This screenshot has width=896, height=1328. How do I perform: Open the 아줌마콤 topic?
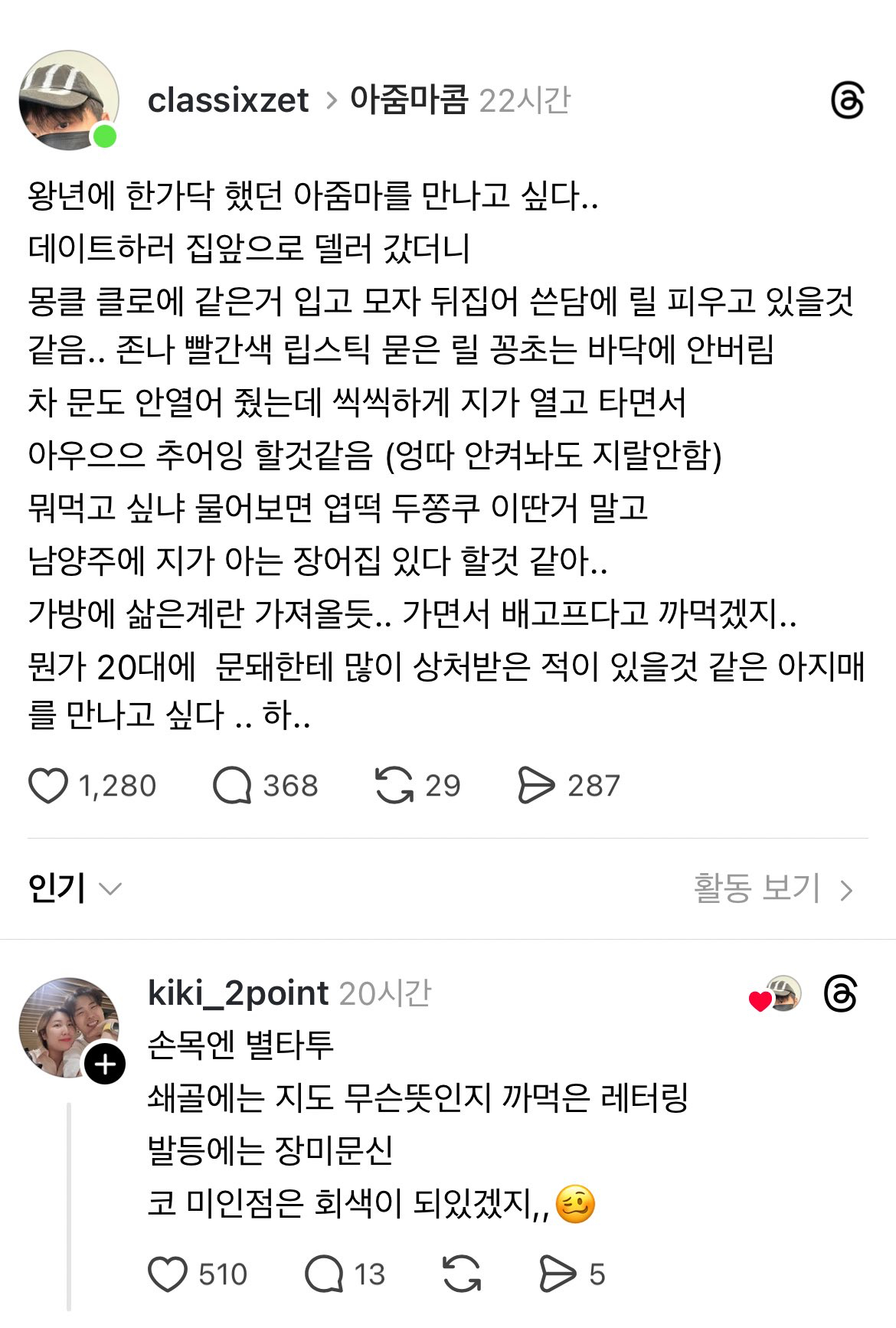[408, 100]
